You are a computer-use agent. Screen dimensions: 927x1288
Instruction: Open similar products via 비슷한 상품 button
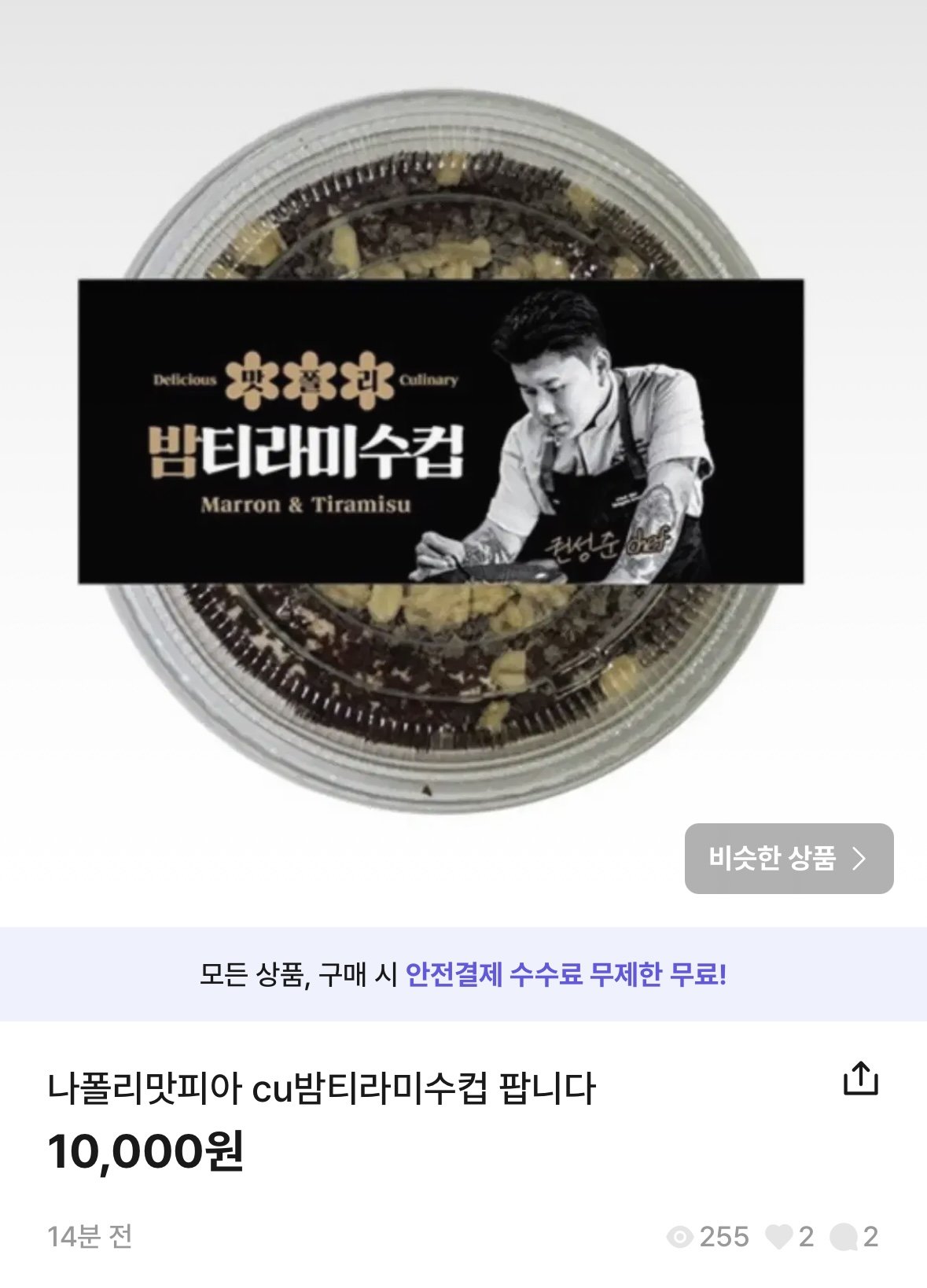[x=789, y=858]
